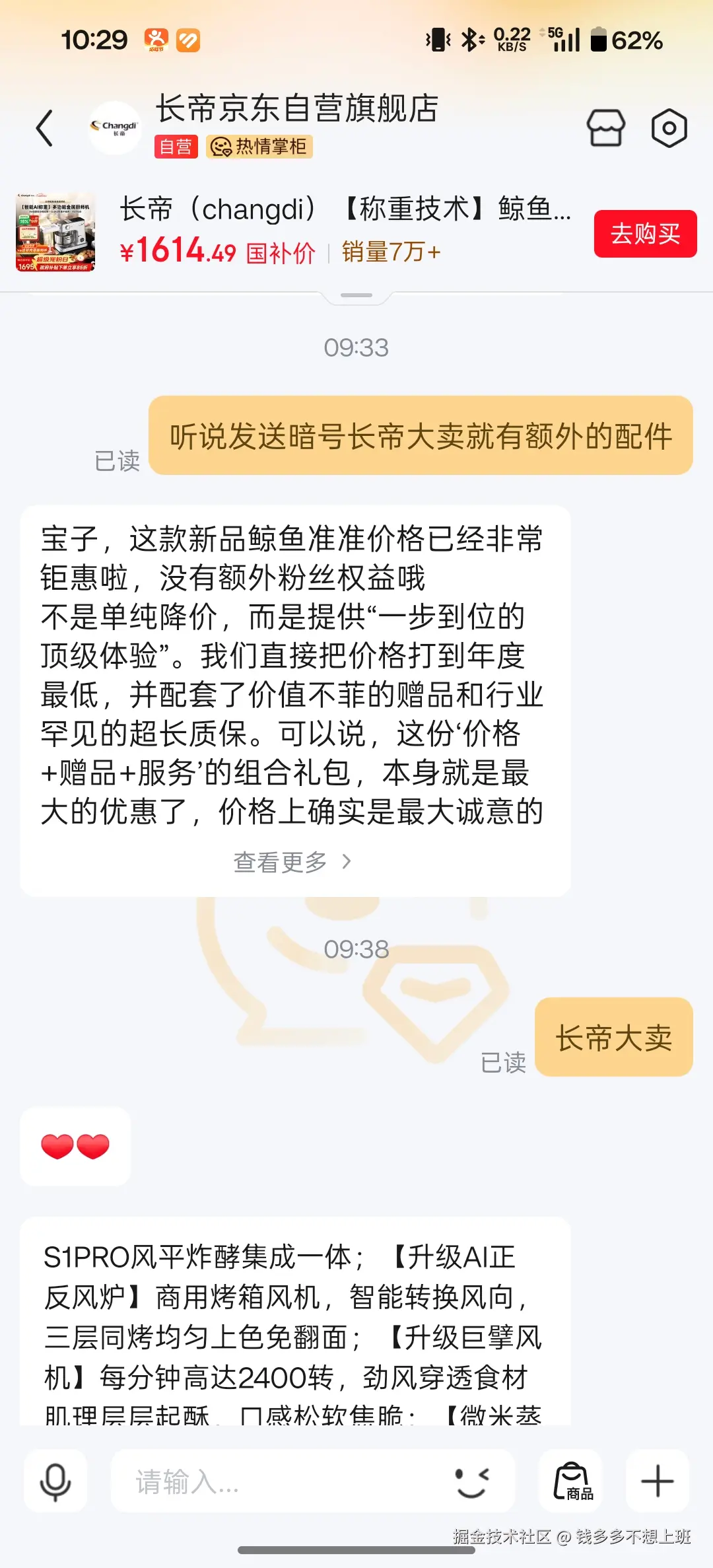This screenshot has width=713, height=1568.
Task: Open the full reply via 查看更多
Action: (290, 862)
